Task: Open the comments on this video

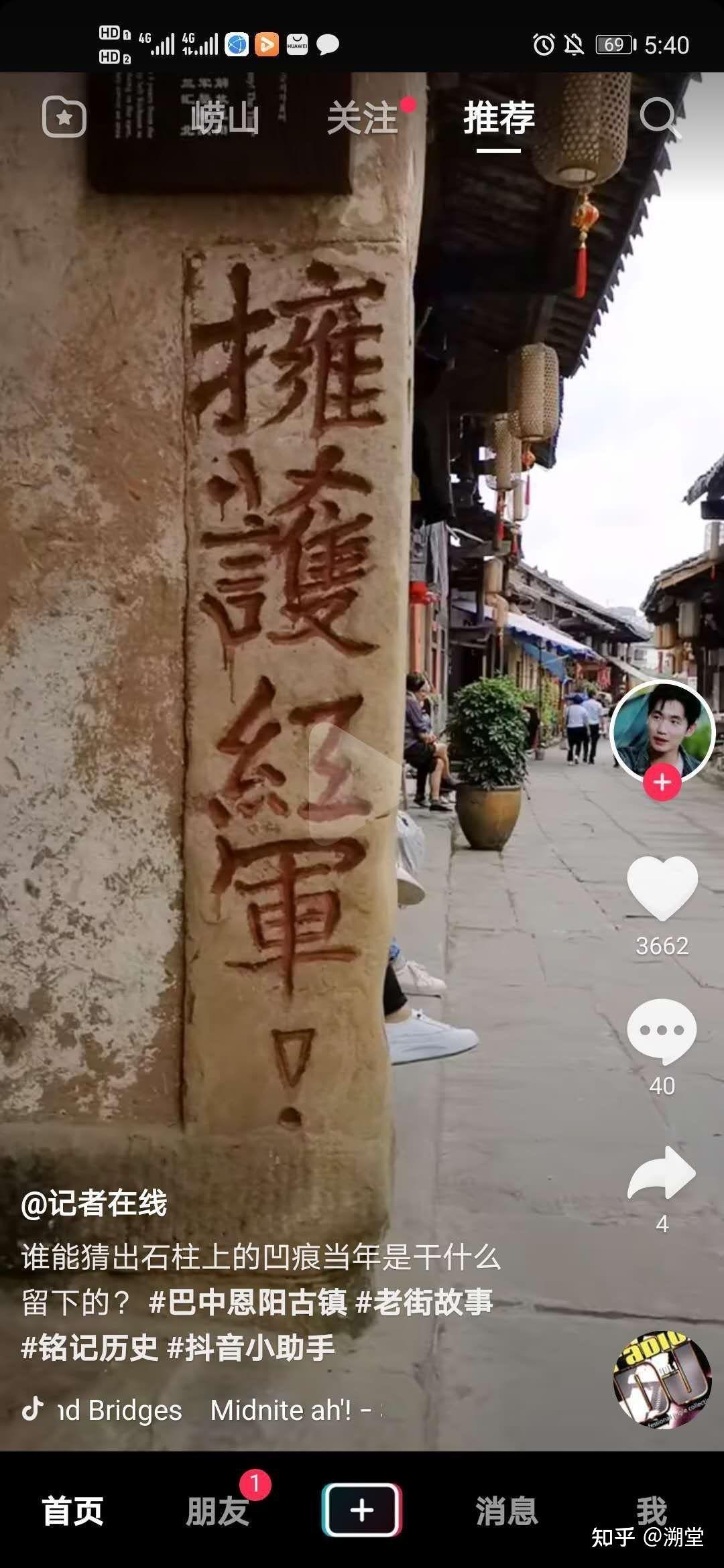Action: click(x=662, y=1031)
